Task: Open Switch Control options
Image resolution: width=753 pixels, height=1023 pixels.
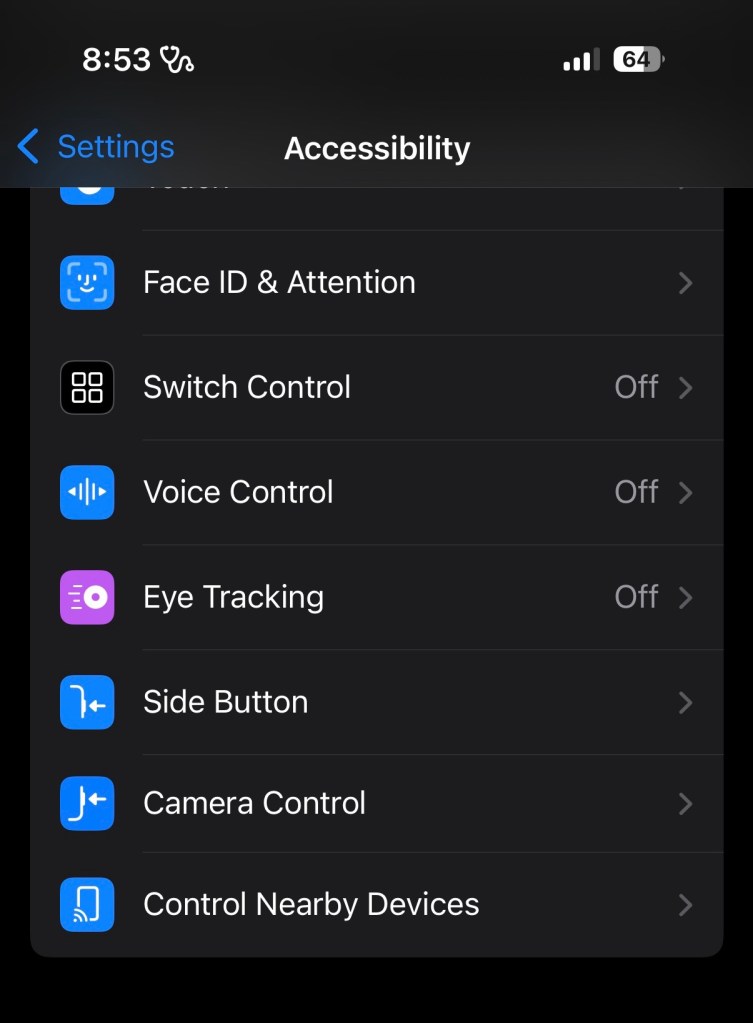Action: coord(378,387)
